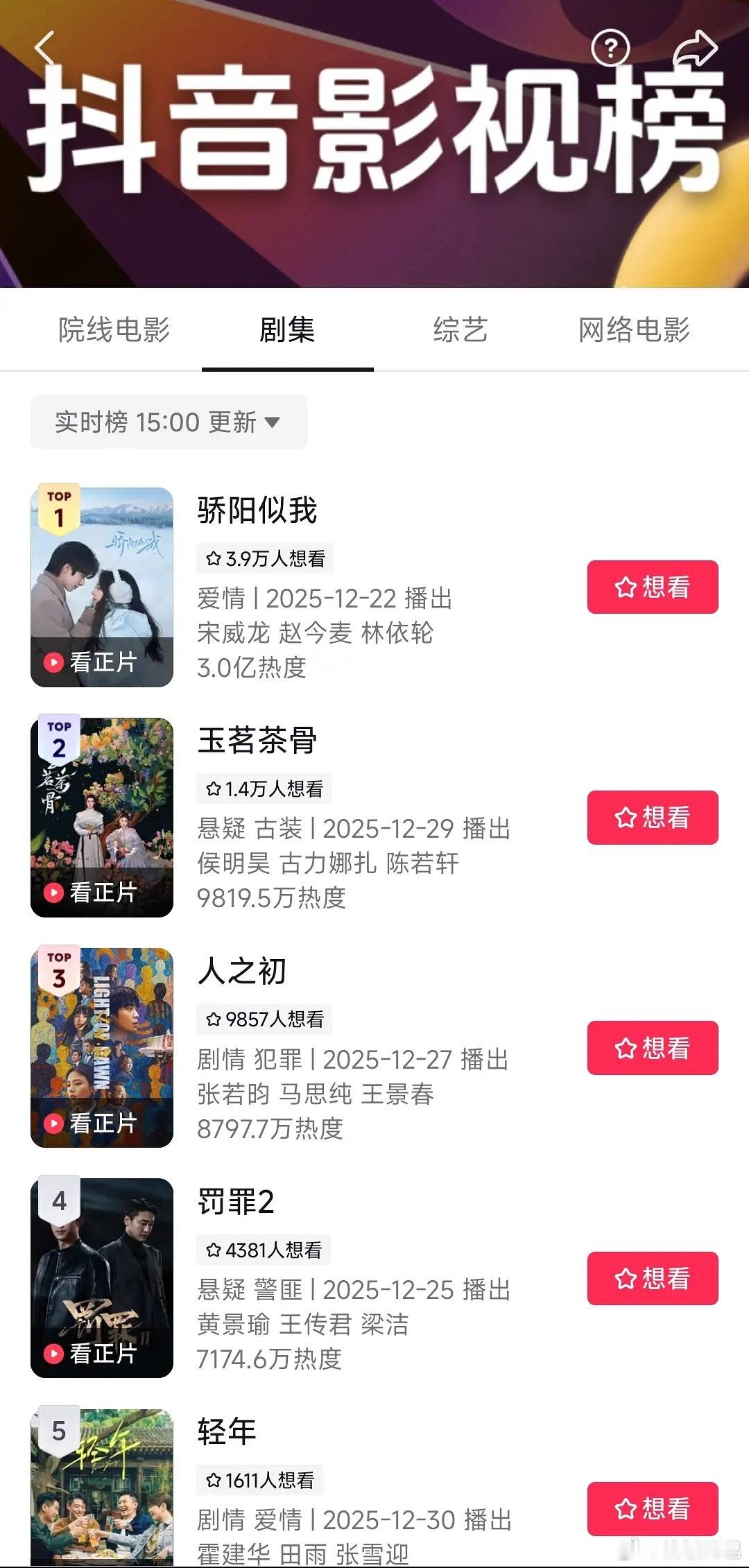Open the 网络电影 tab
The height and width of the screenshot is (1568, 749).
point(632,331)
